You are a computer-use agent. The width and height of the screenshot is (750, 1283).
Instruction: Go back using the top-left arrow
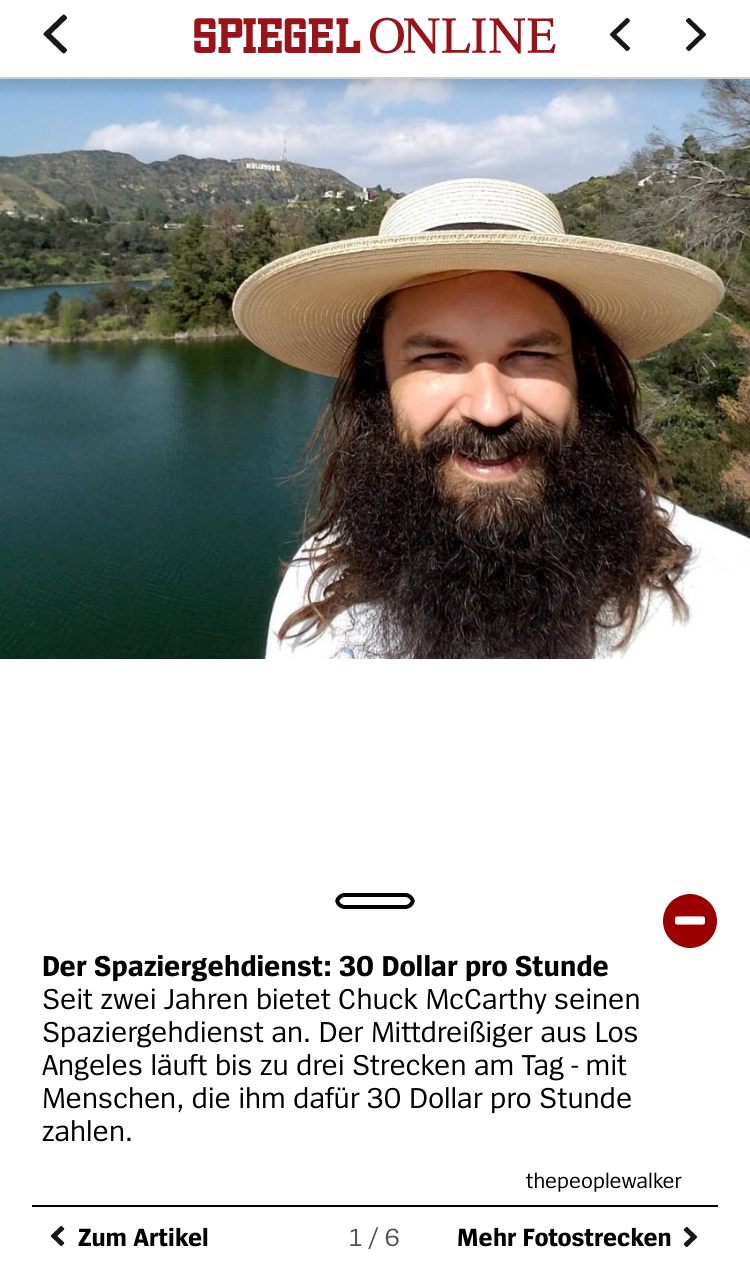point(56,35)
